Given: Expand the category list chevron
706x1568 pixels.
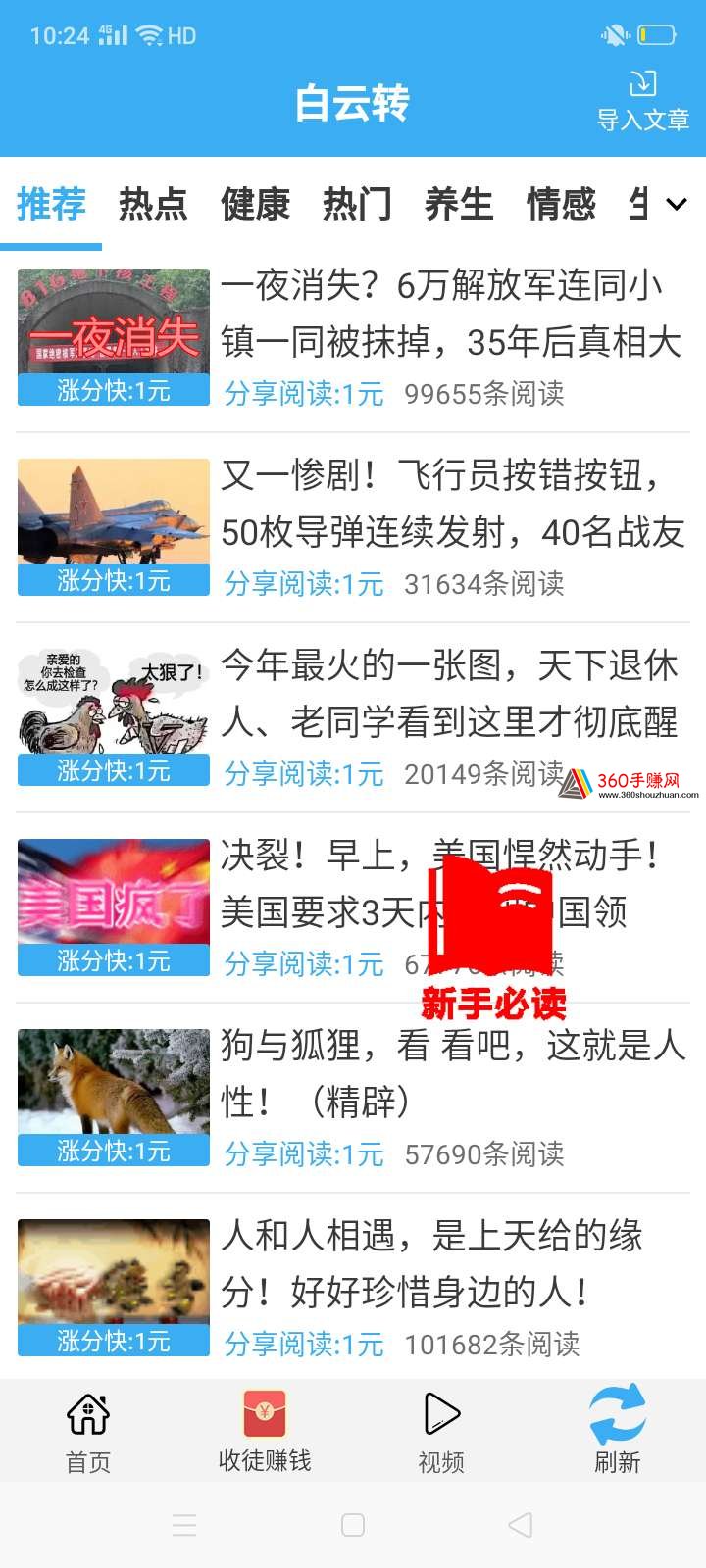Looking at the screenshot, I should click(677, 204).
